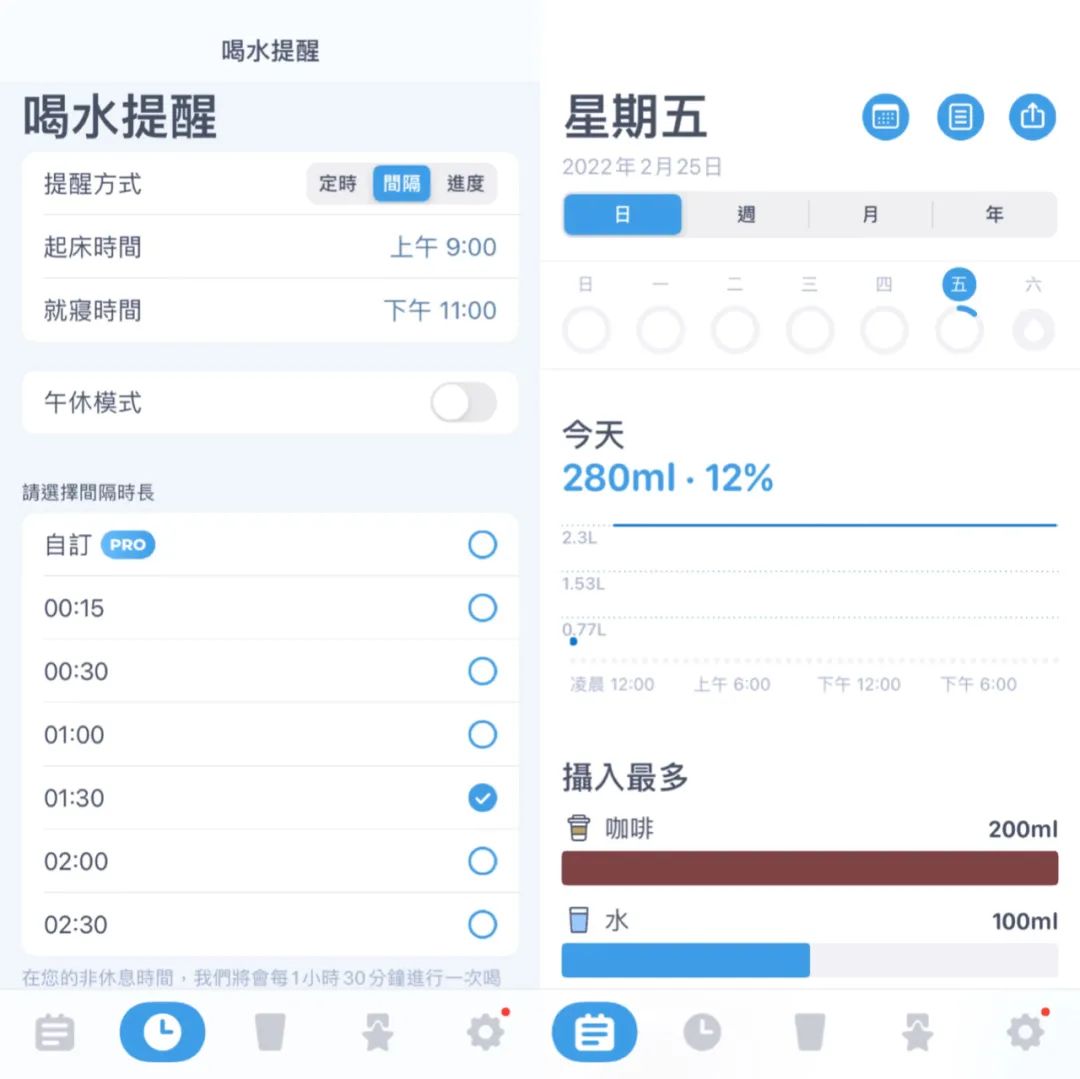Enable 午休模式 switch
Viewport: 1080px width, 1079px height.
pyautogui.click(x=463, y=403)
